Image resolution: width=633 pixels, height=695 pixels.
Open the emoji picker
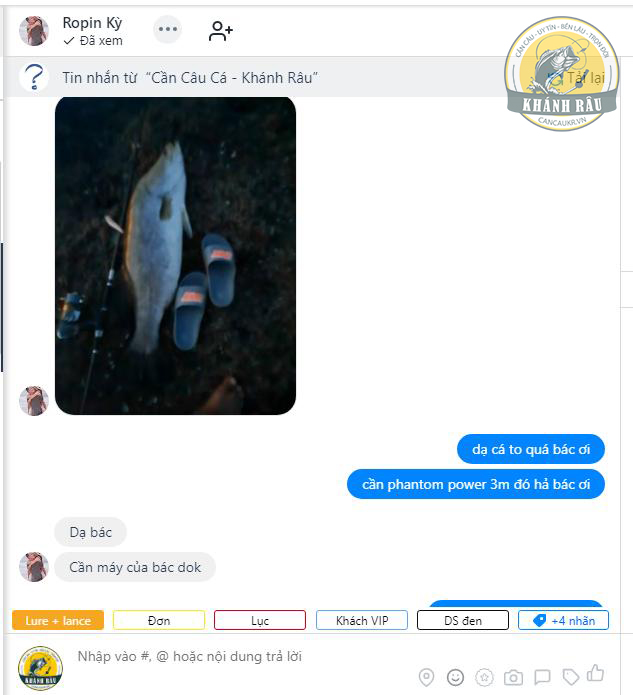click(x=455, y=677)
